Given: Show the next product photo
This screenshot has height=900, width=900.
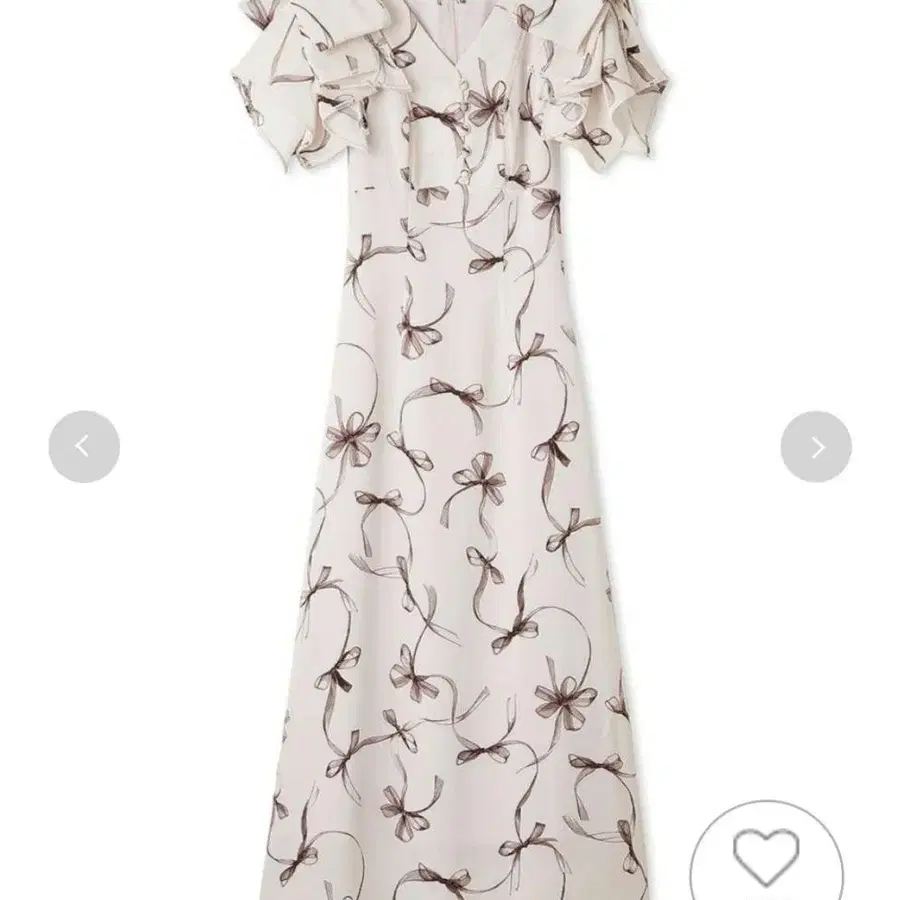Looking at the screenshot, I should point(816,447).
